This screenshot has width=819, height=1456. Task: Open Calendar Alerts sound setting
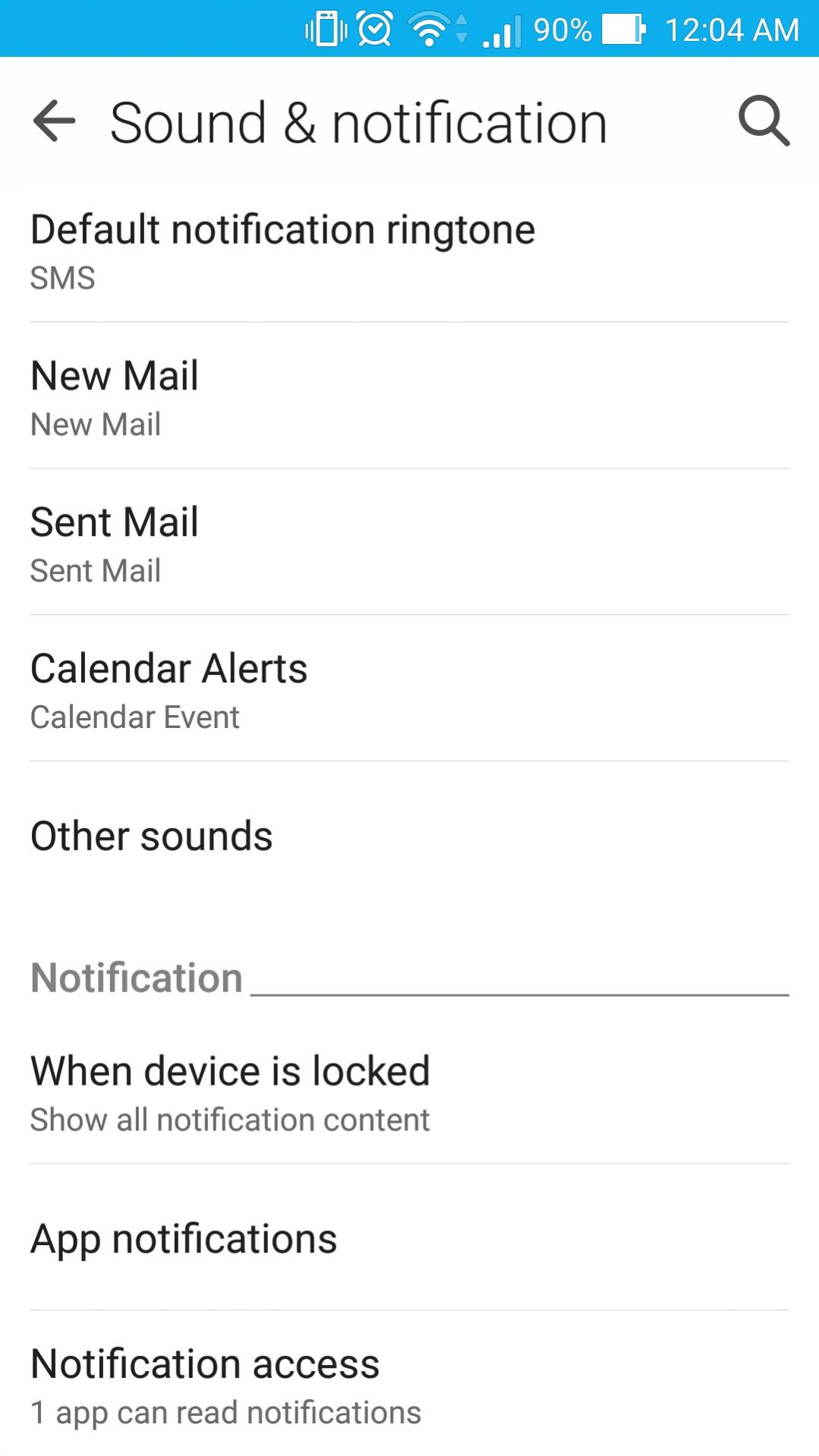[x=409, y=689]
